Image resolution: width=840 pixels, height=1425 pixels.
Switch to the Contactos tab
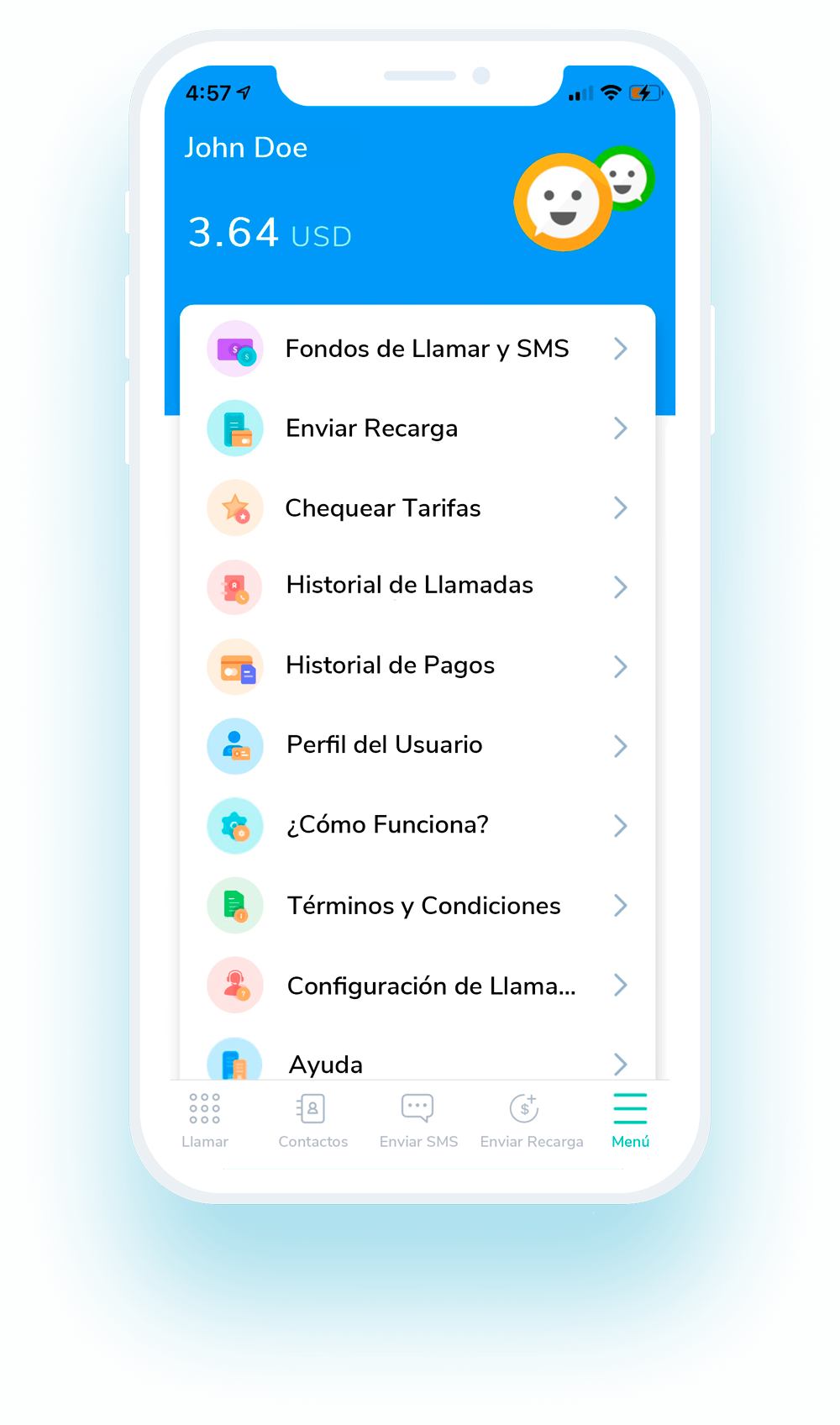[312, 1121]
